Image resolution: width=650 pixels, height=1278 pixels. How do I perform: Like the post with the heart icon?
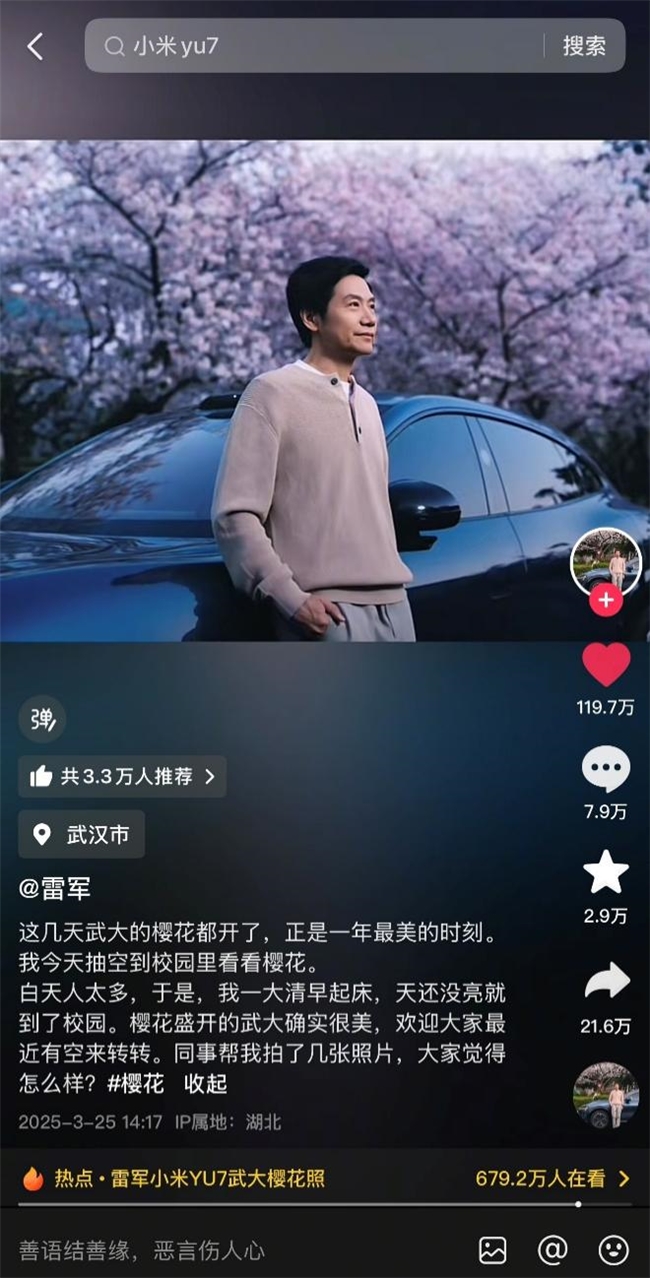tap(606, 665)
